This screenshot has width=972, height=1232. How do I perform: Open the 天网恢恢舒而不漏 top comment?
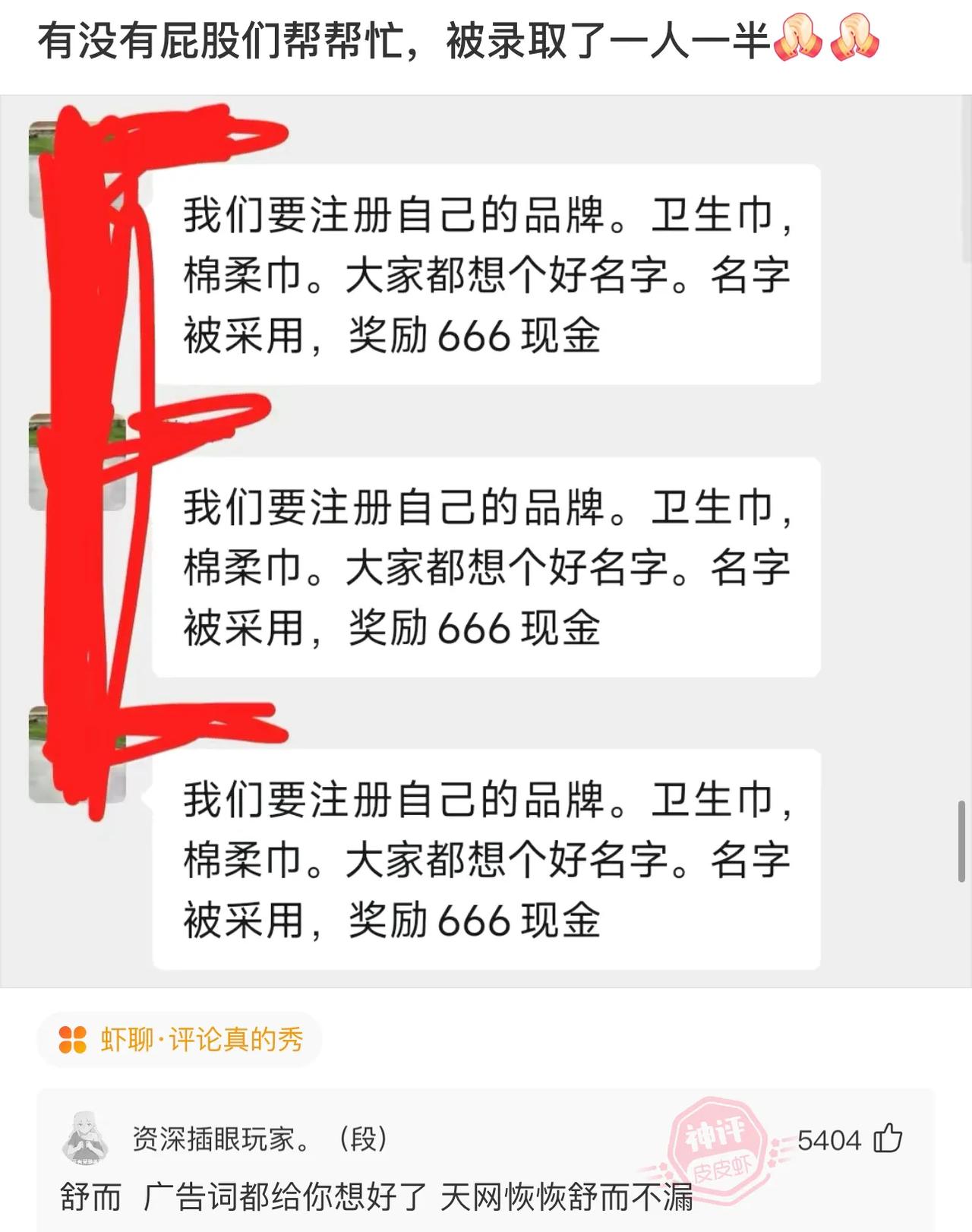click(x=377, y=1197)
